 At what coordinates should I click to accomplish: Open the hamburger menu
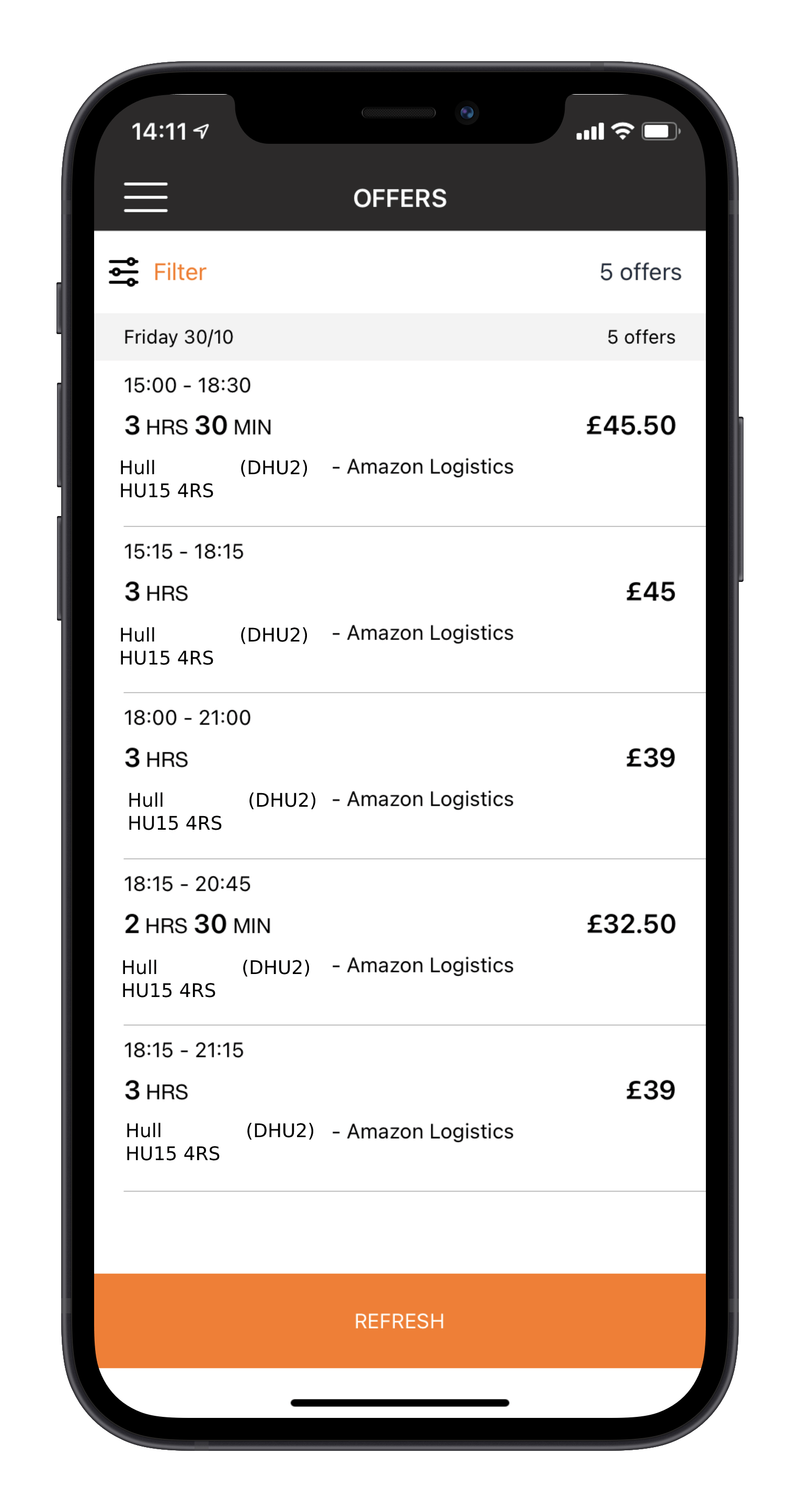[145, 197]
